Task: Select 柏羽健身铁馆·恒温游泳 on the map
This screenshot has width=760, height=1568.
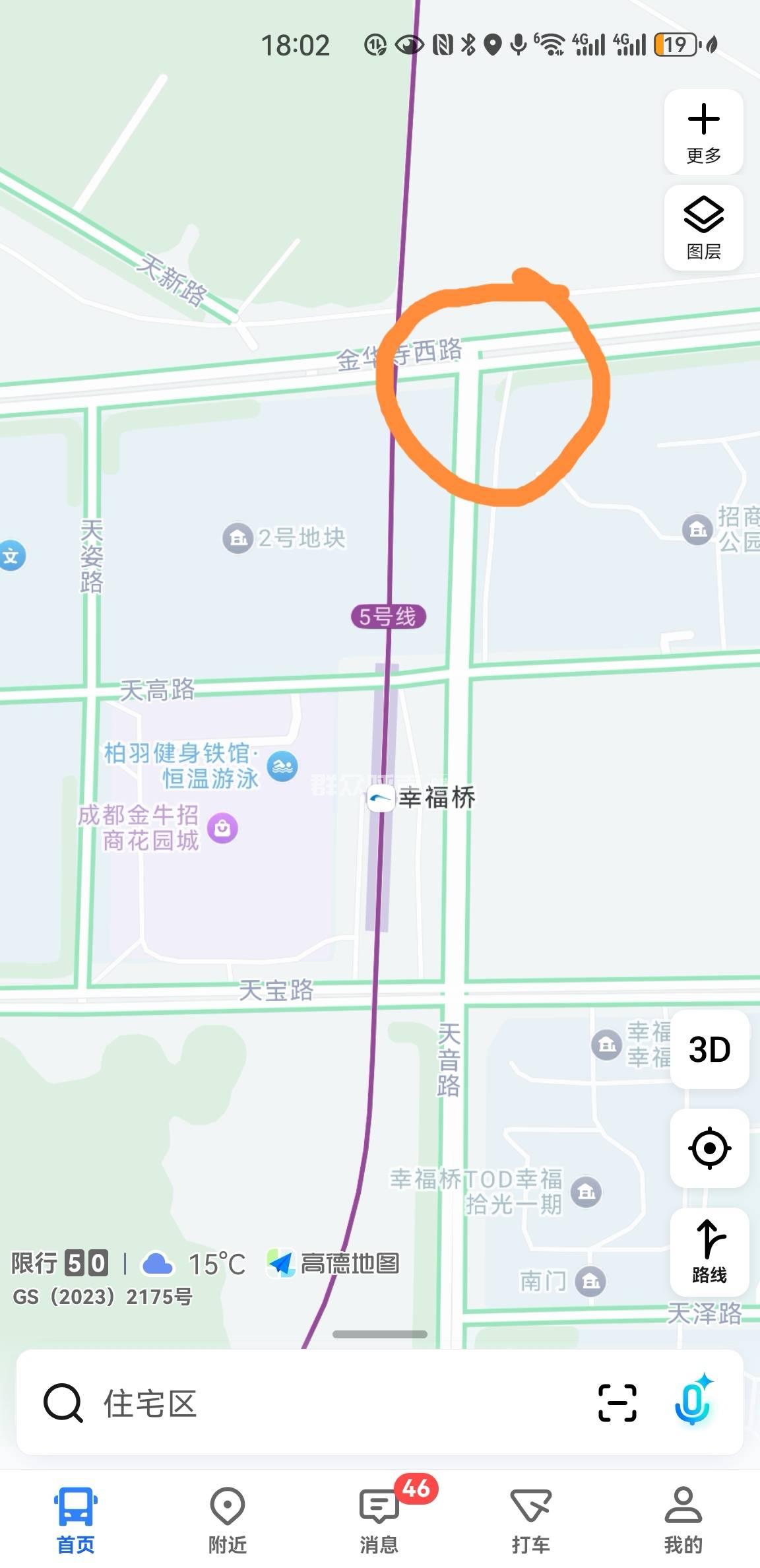Action: (x=282, y=767)
